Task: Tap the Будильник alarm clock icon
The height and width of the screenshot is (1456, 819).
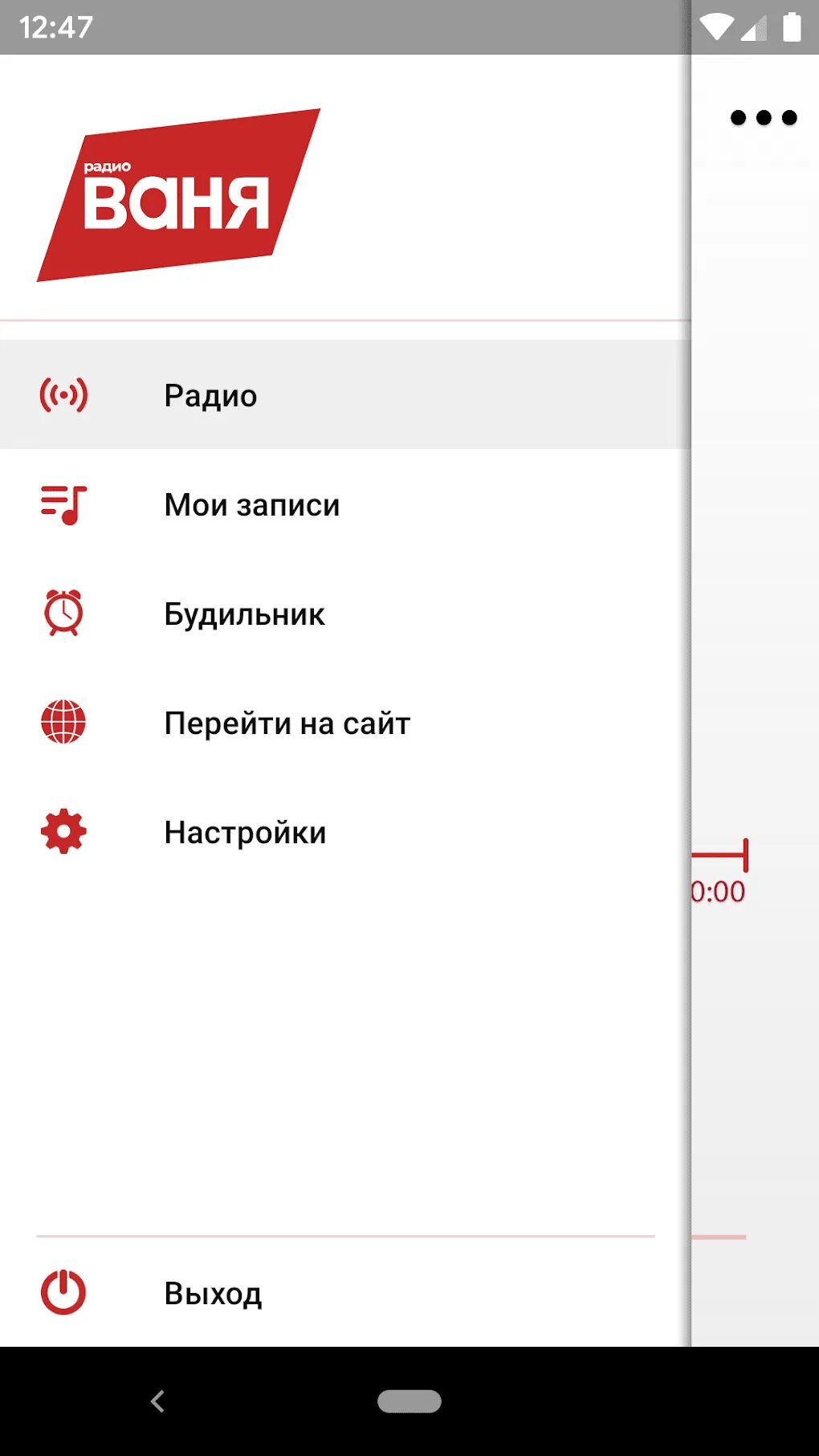Action: pos(63,614)
